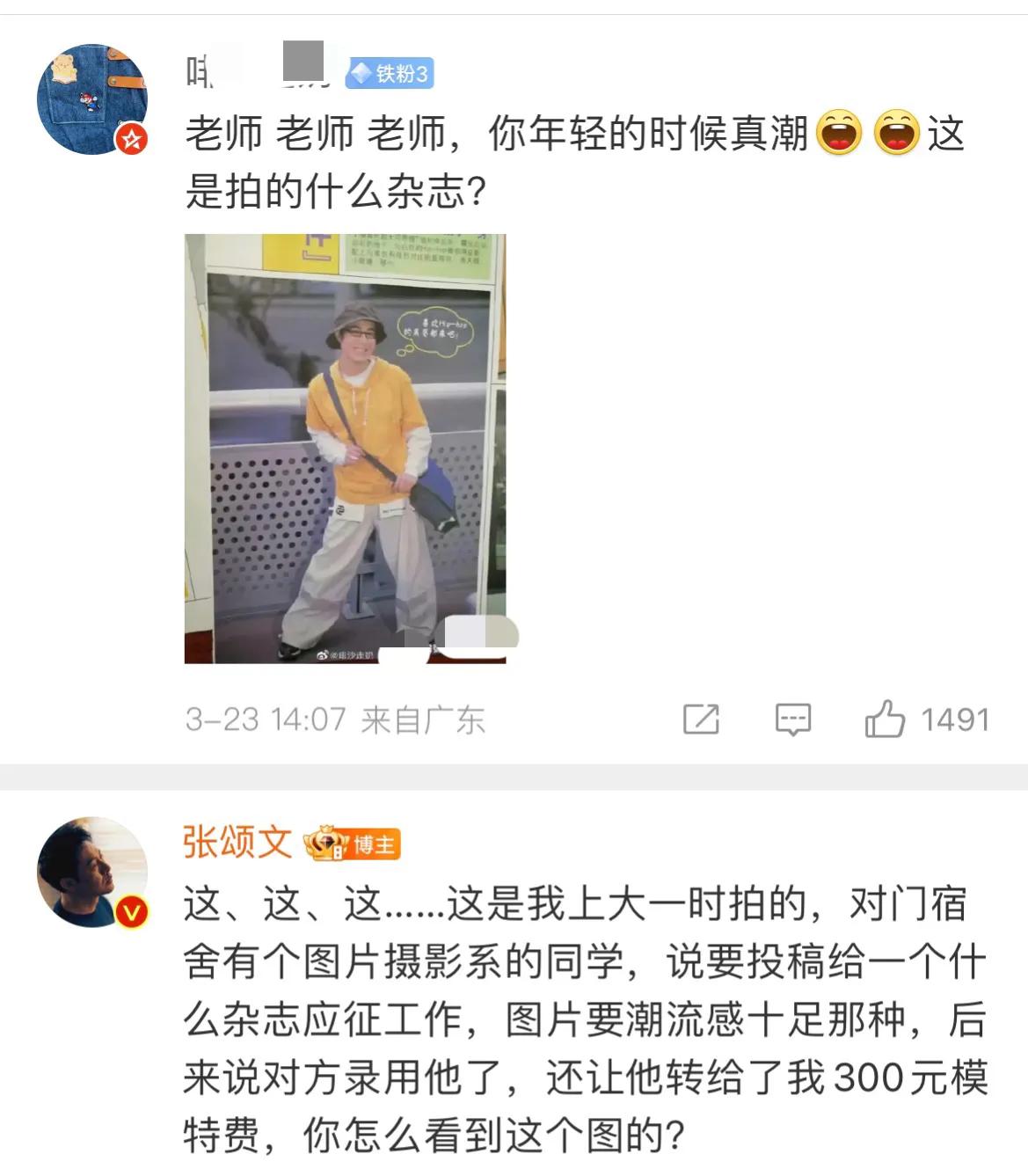Open the comment bubble icon on the post
Screen dimensions: 1028x1176
coord(792,719)
